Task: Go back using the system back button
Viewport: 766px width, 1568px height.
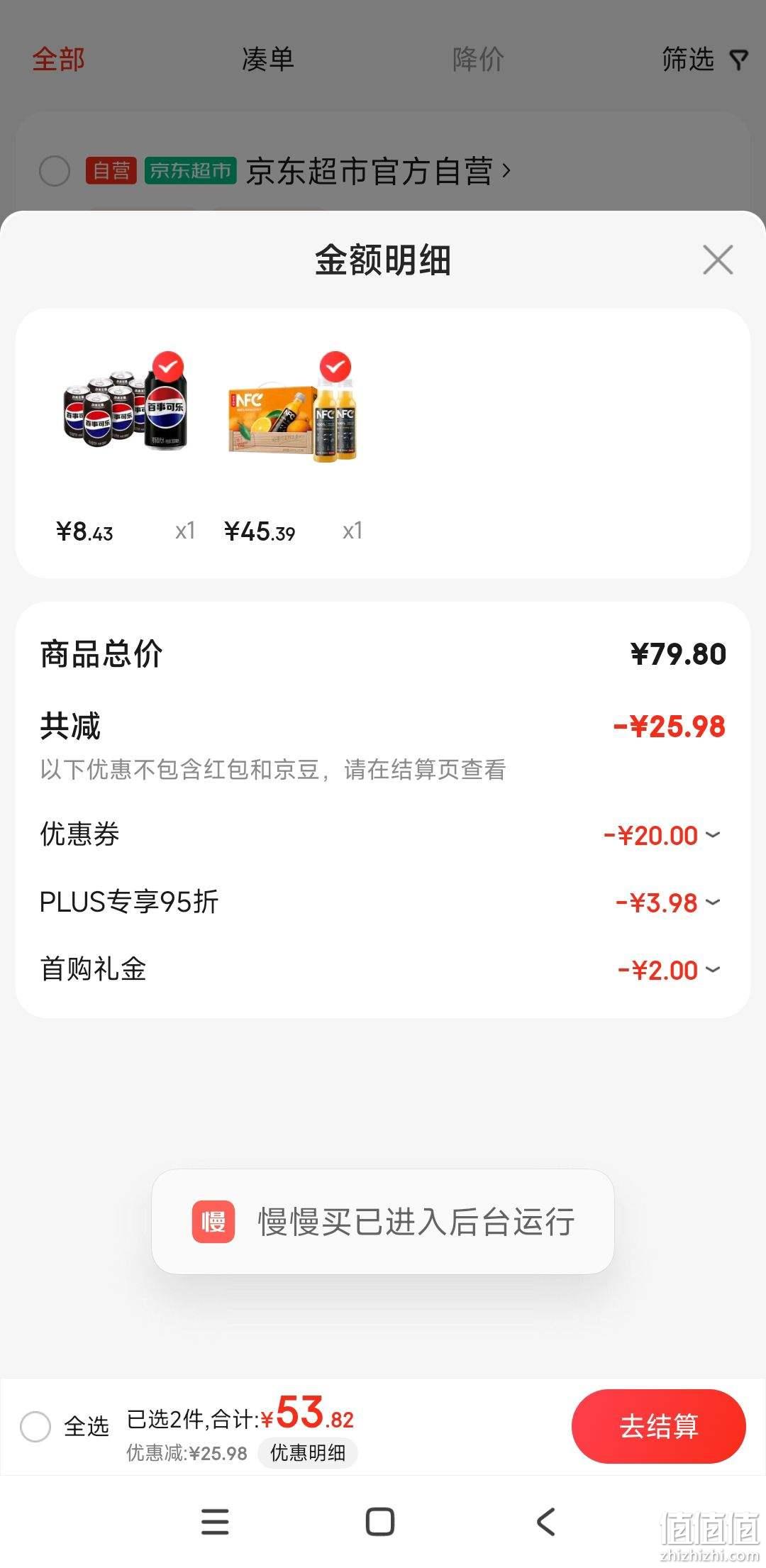Action: pos(545,1522)
